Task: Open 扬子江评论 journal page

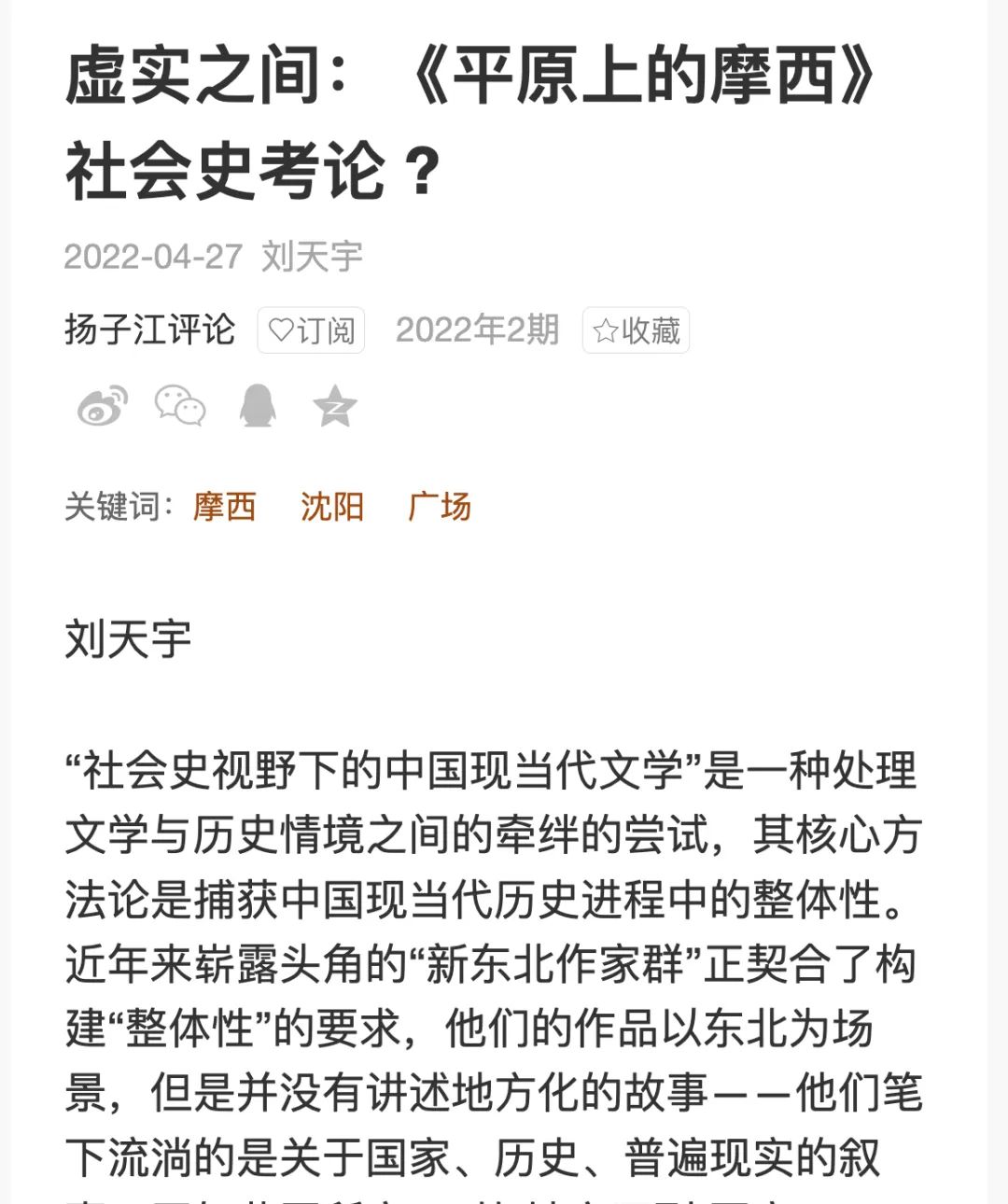Action: [149, 330]
